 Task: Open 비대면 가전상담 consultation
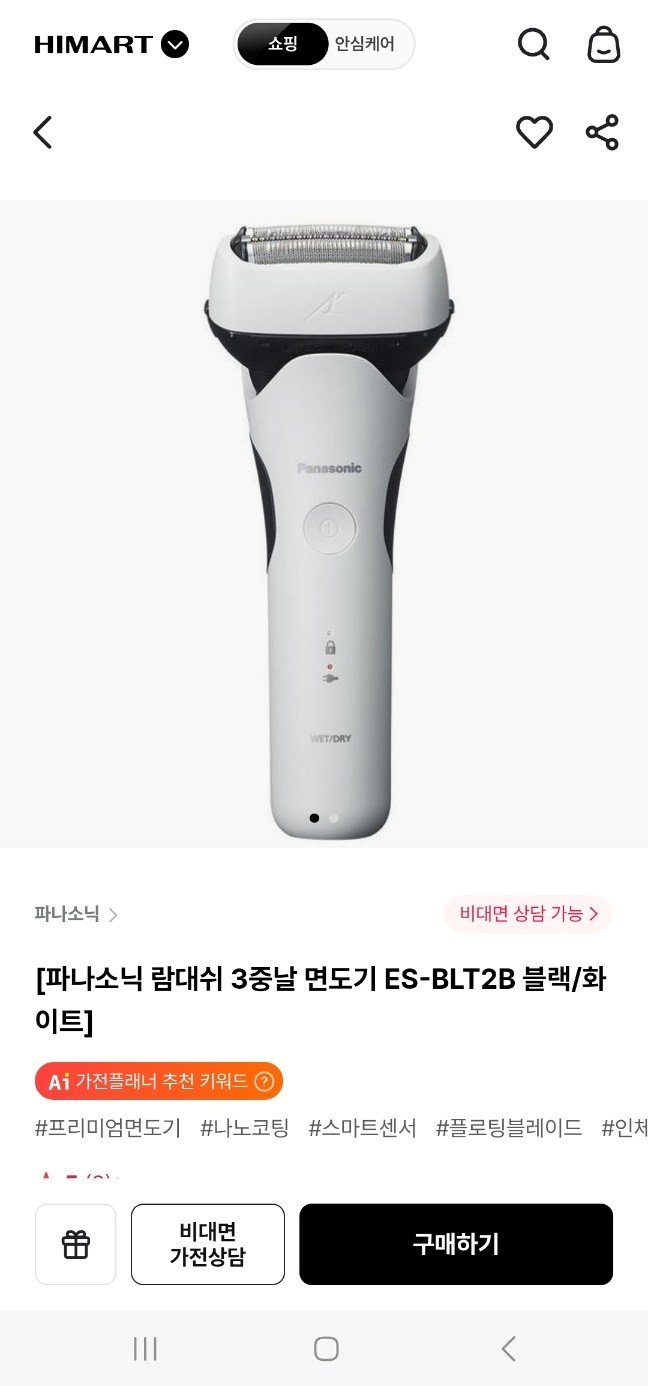208,1244
